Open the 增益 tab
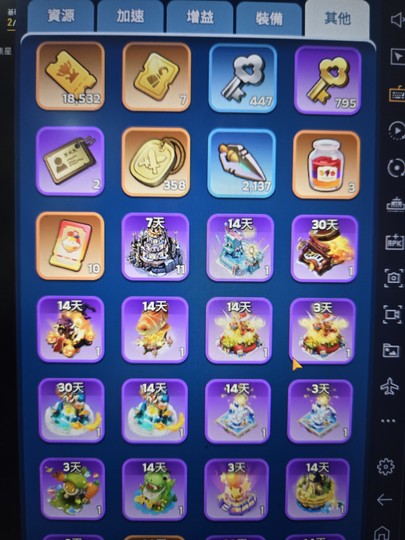 click(200, 17)
